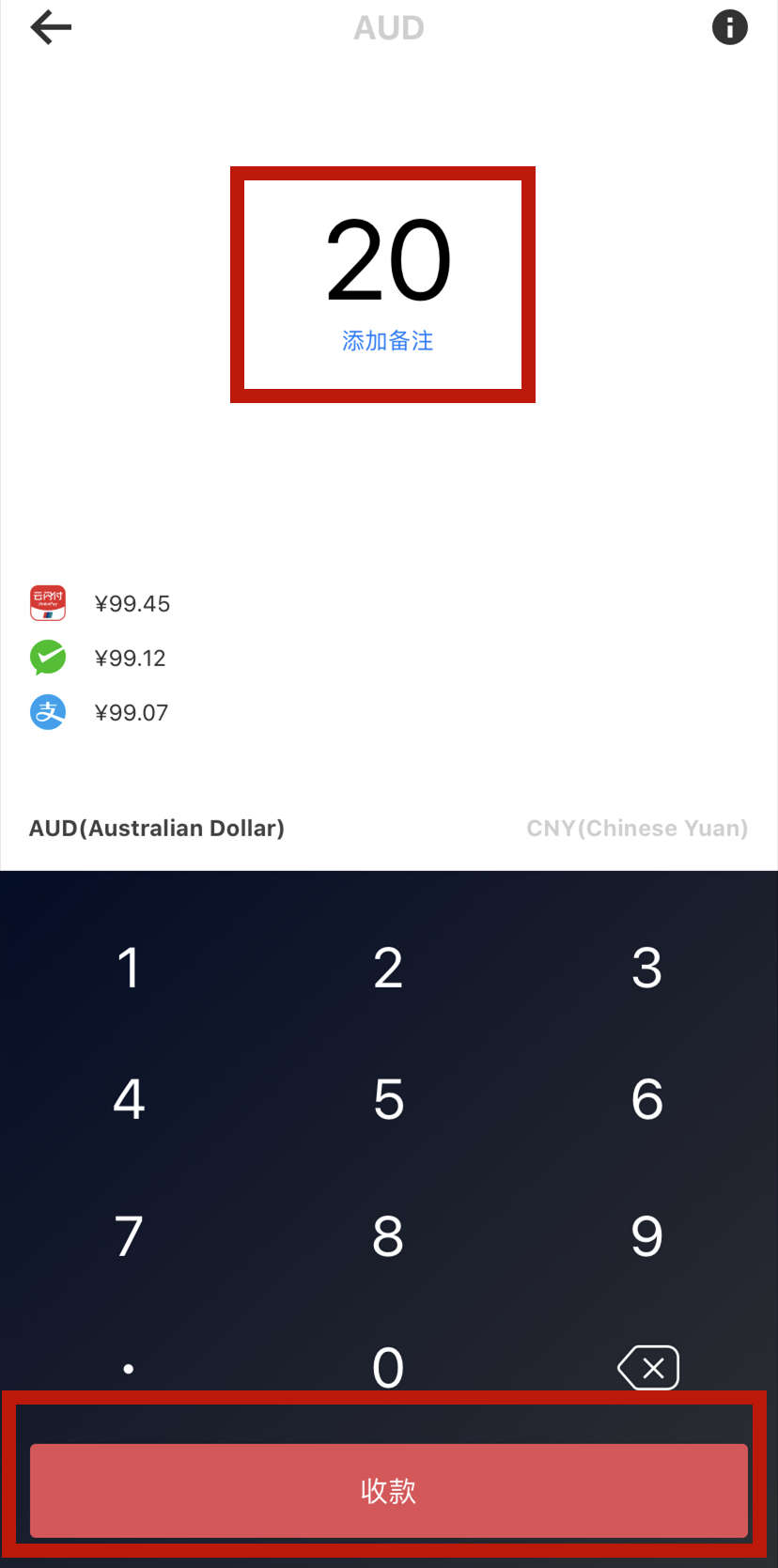Insert the decimal point

click(x=129, y=1369)
